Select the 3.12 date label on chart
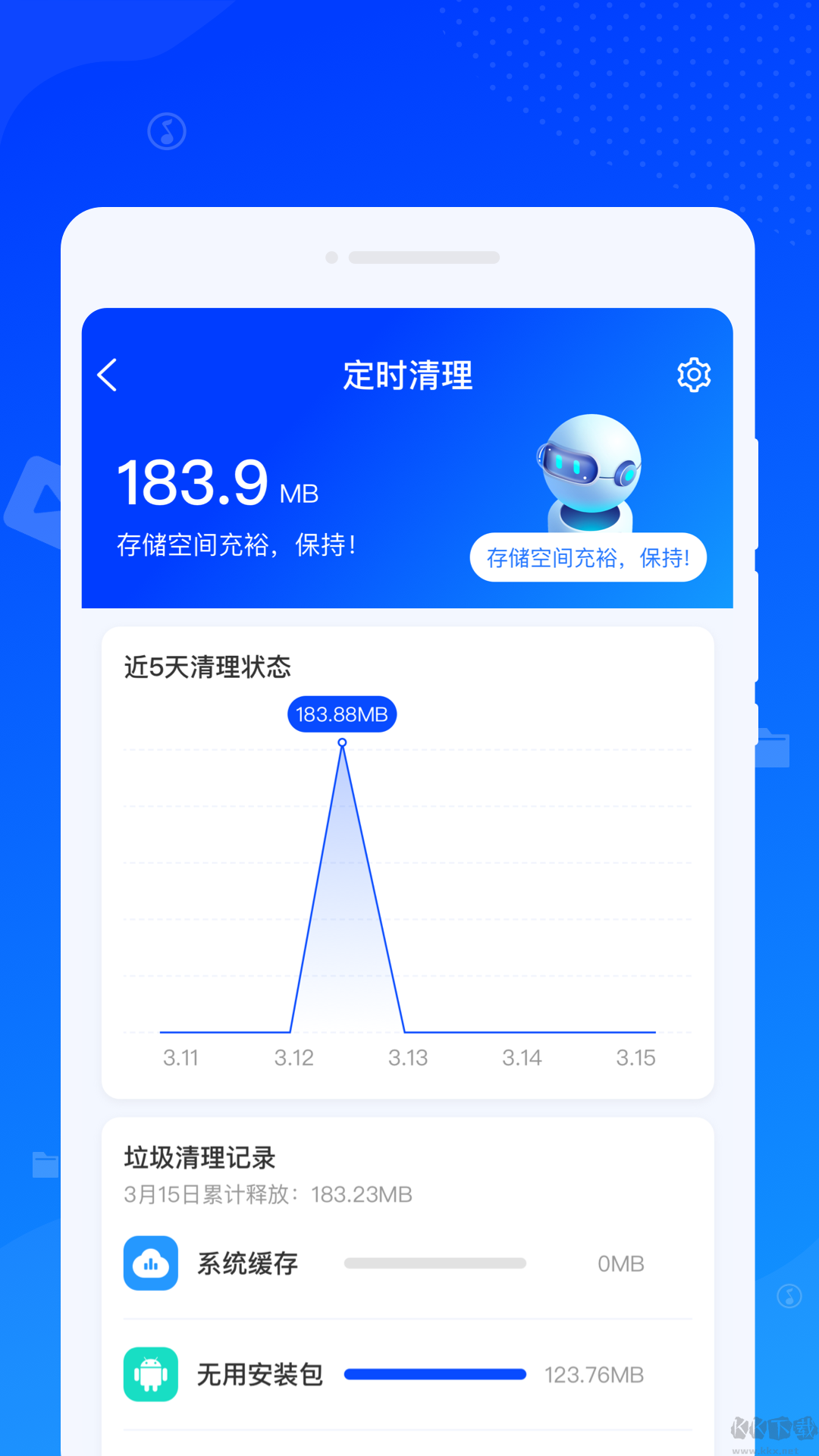 coord(295,1057)
